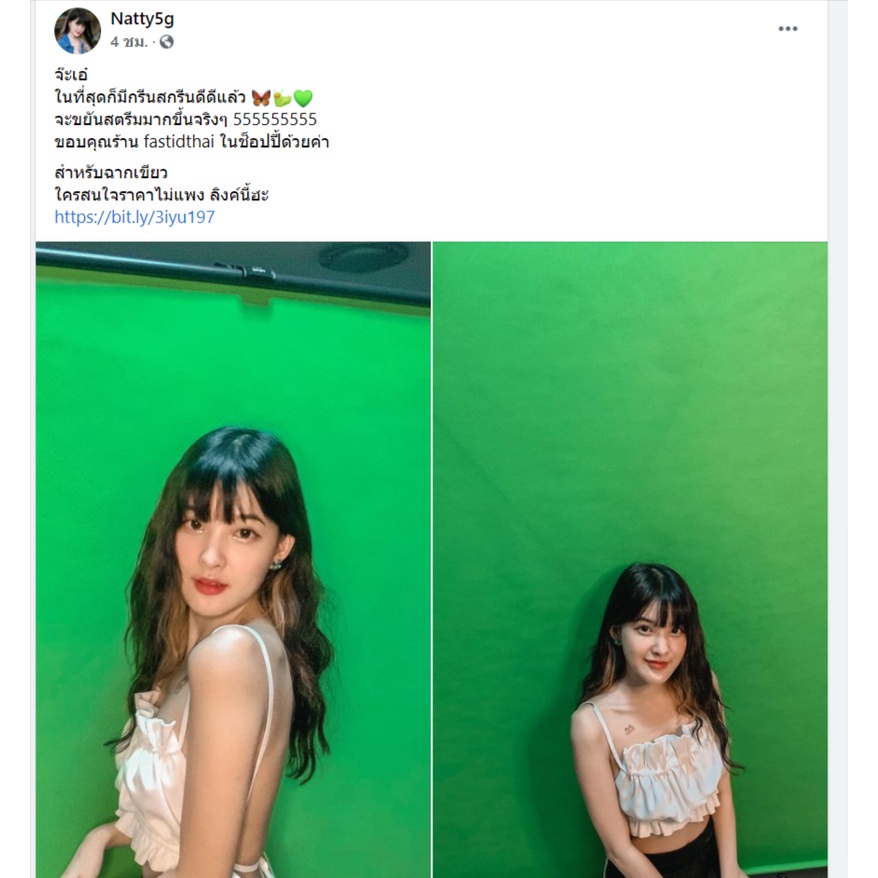Open the bit.ly/3iyu197 link
878x878 pixels.
click(134, 217)
